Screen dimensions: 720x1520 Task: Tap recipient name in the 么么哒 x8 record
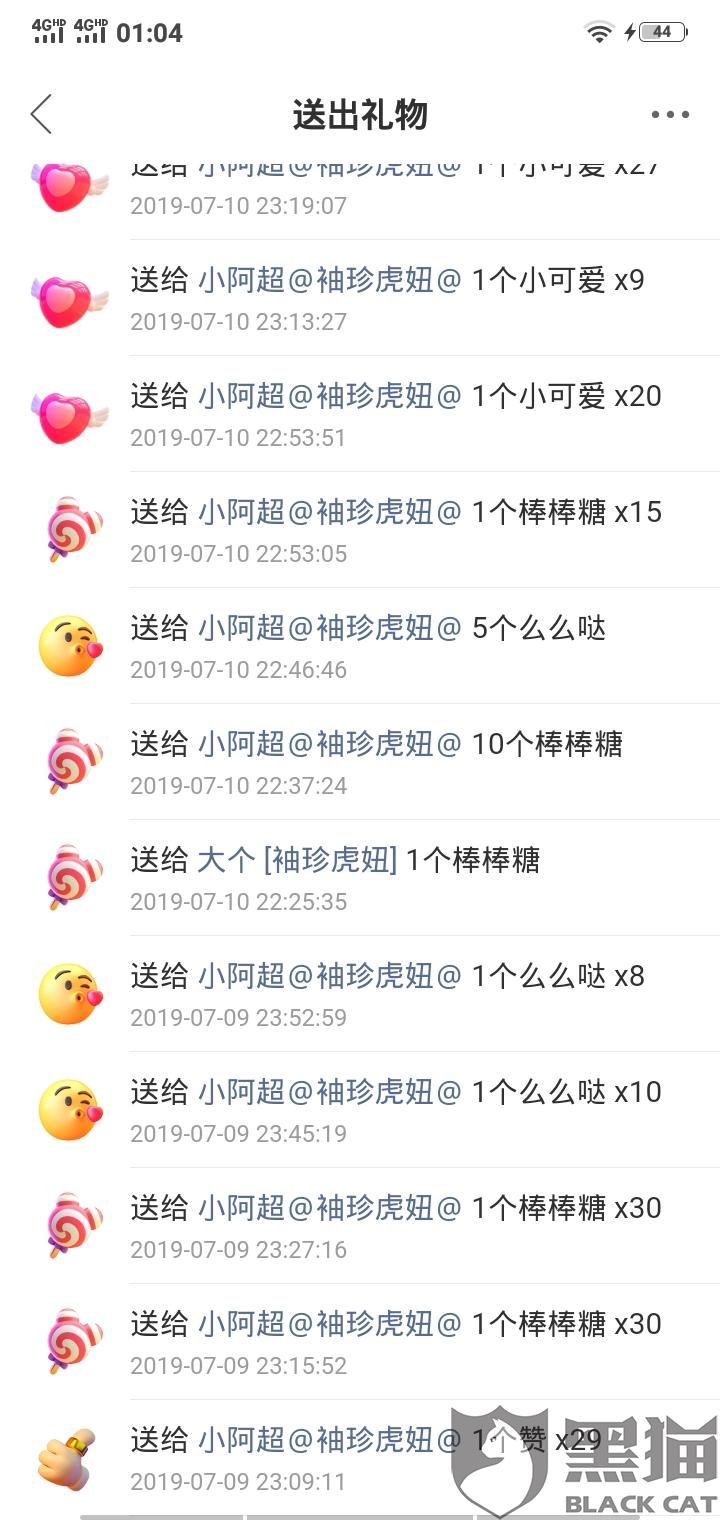(329, 976)
